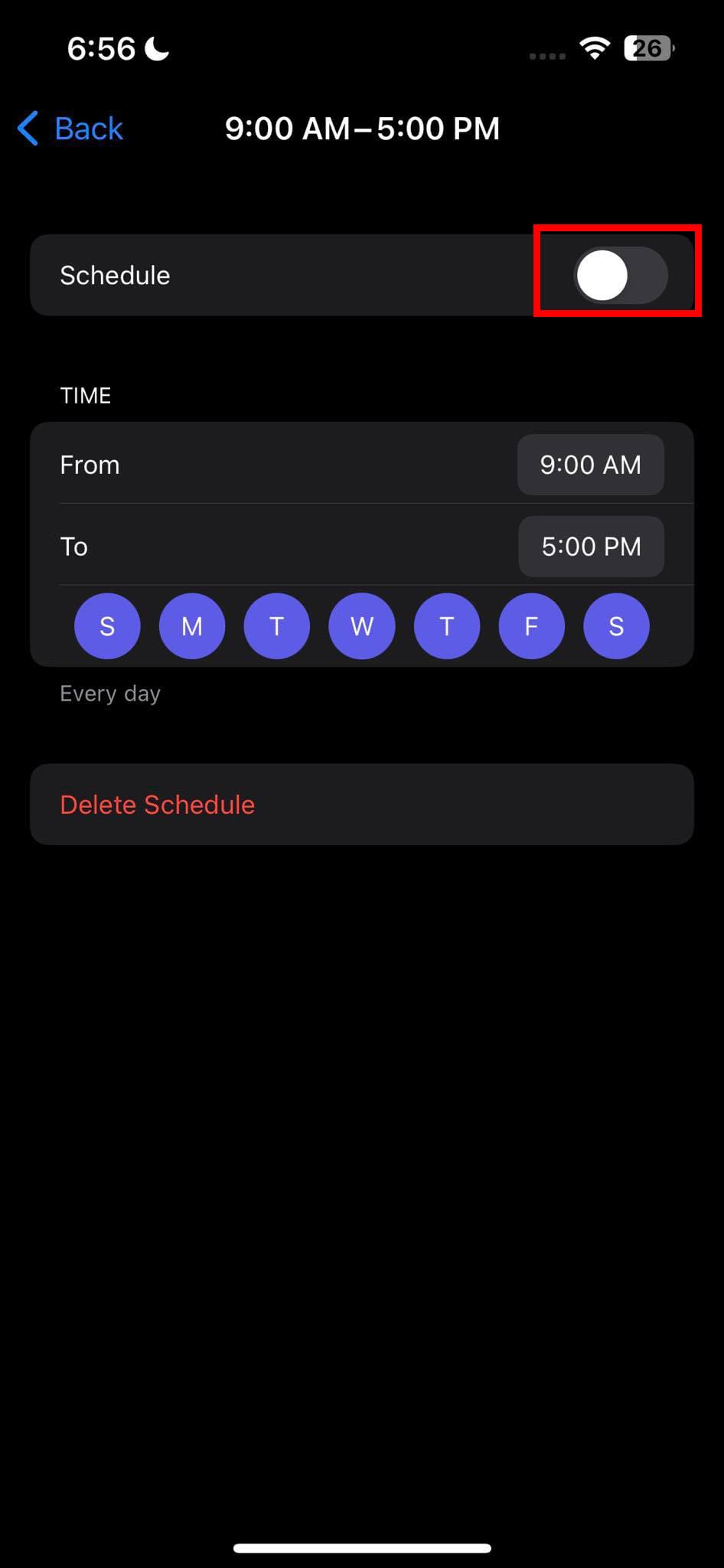The image size is (724, 1568).
Task: Change the From time of 9:00 AM
Action: point(590,465)
